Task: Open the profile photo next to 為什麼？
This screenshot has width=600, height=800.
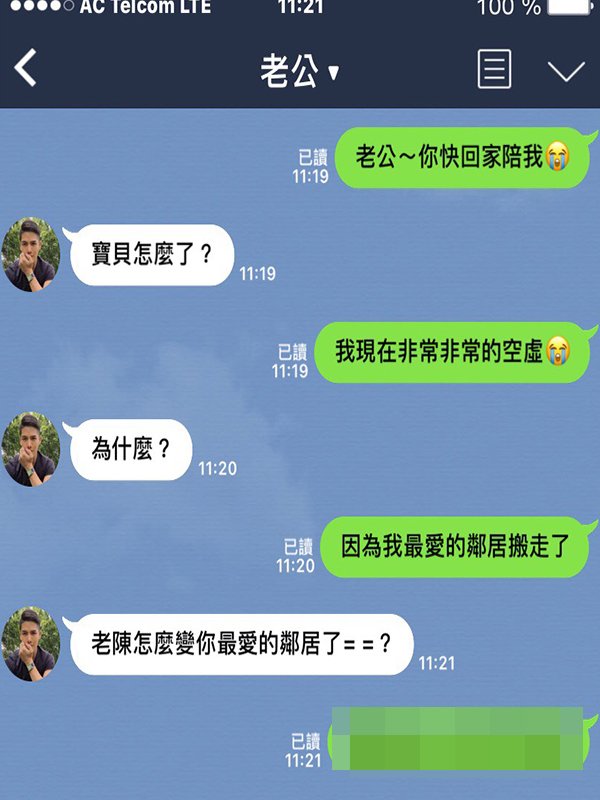Action: 31,449
